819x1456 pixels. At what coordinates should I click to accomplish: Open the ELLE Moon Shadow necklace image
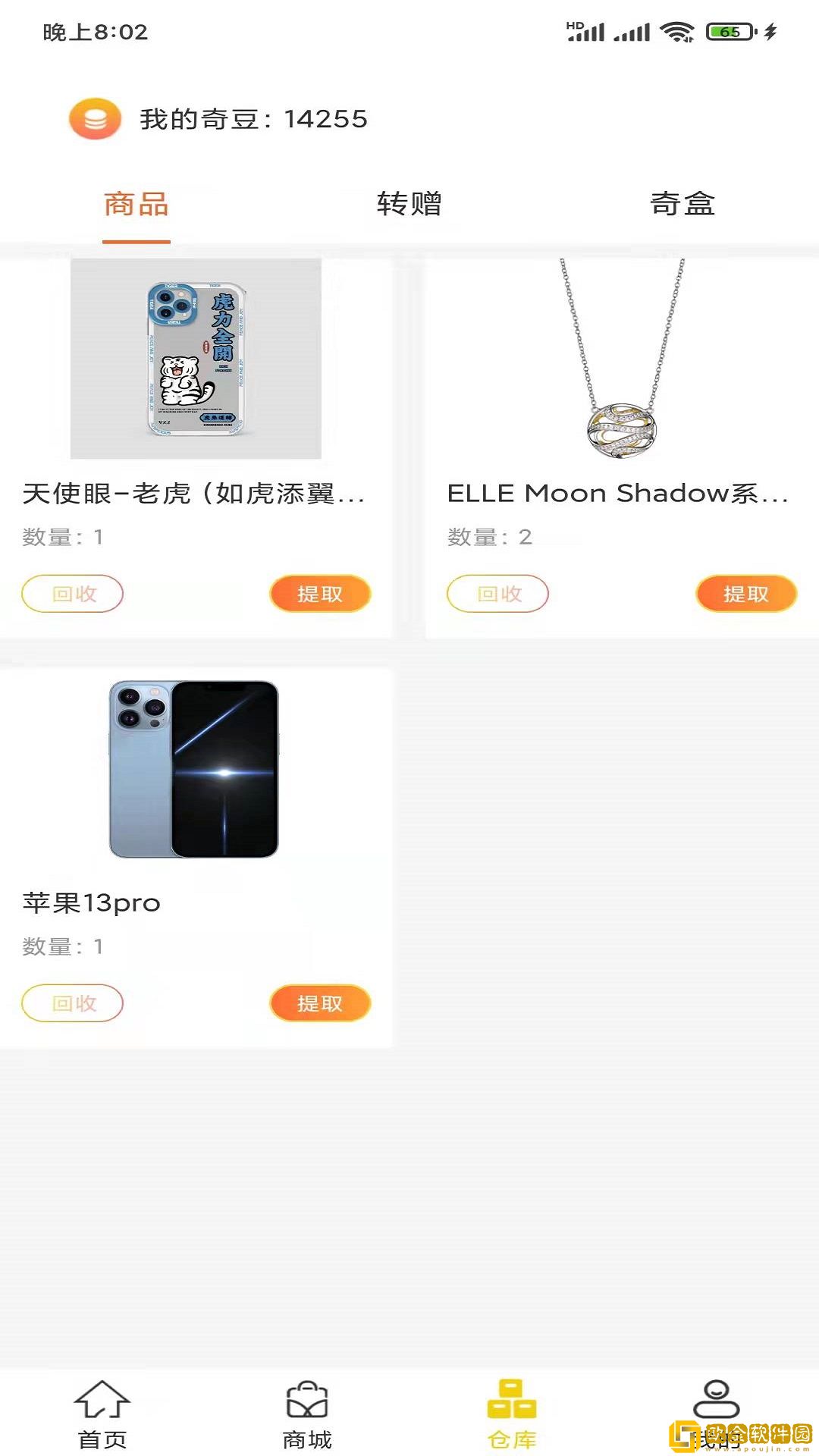click(622, 359)
